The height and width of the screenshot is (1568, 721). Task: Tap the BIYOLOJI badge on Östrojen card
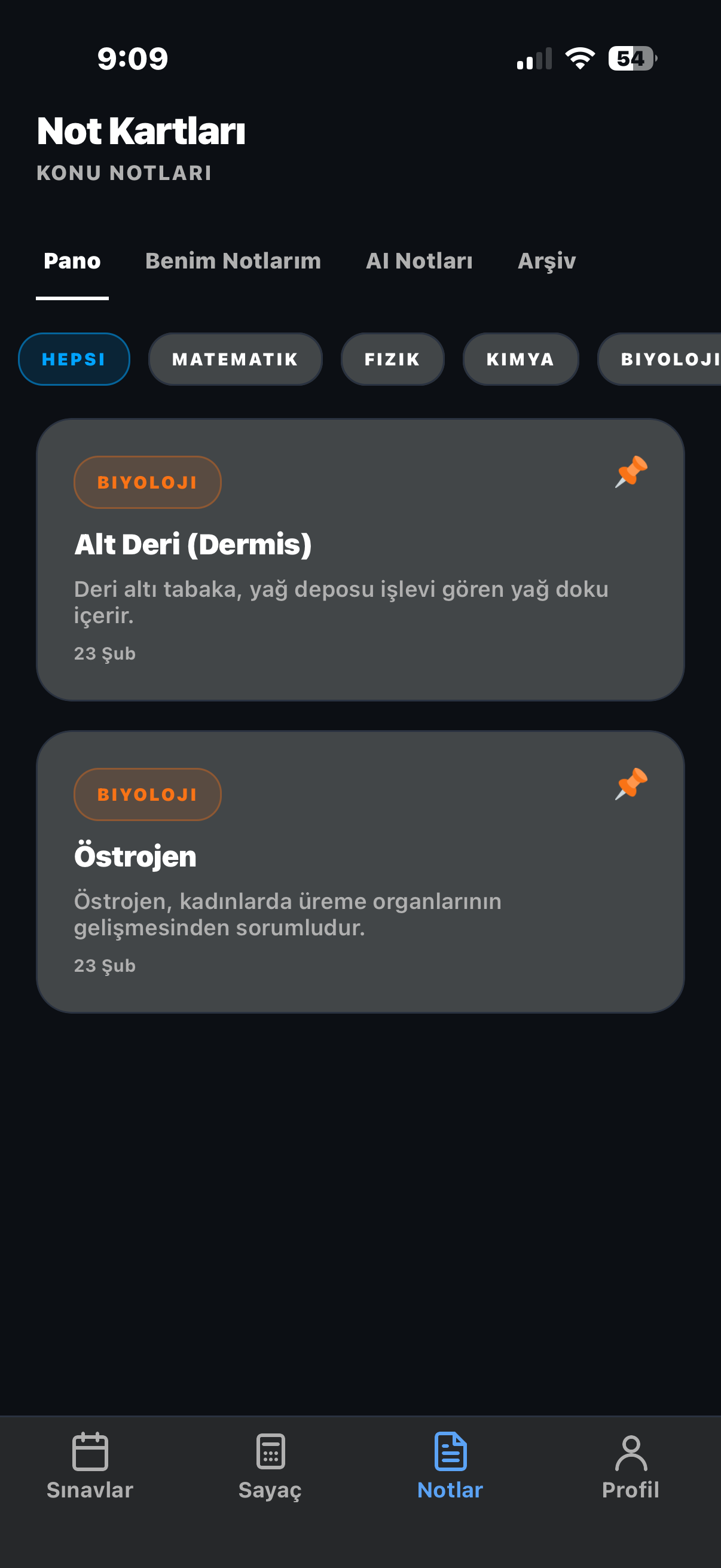point(147,794)
